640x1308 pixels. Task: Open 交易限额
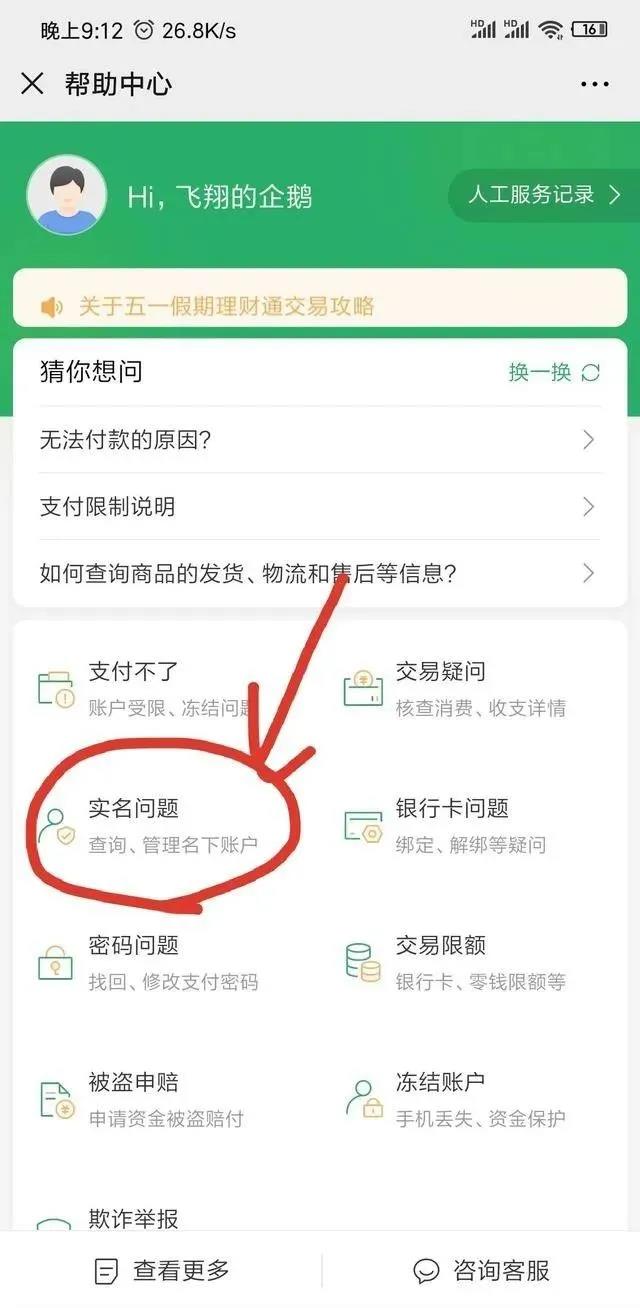click(460, 962)
